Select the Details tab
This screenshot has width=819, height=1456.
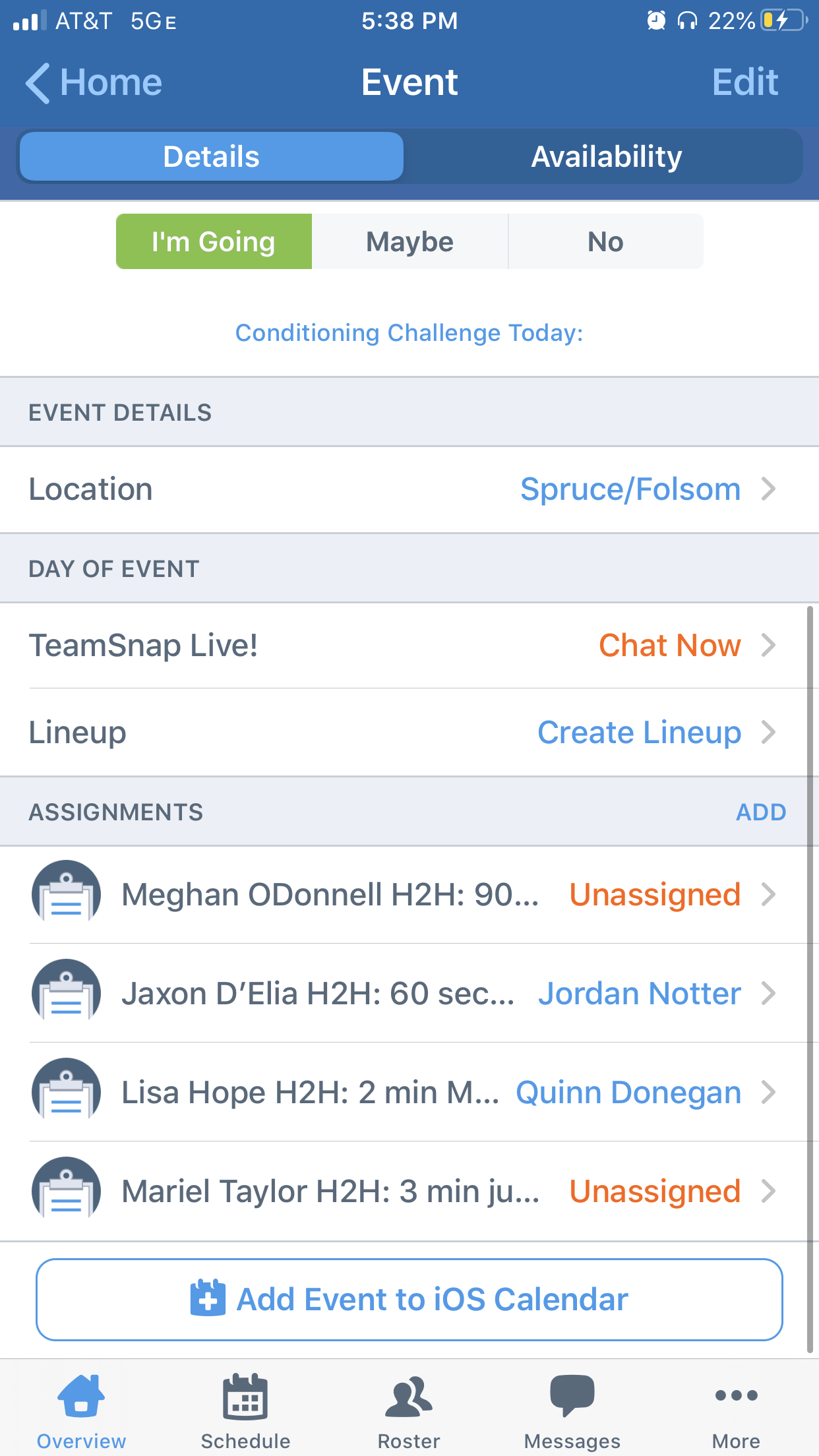pyautogui.click(x=211, y=156)
